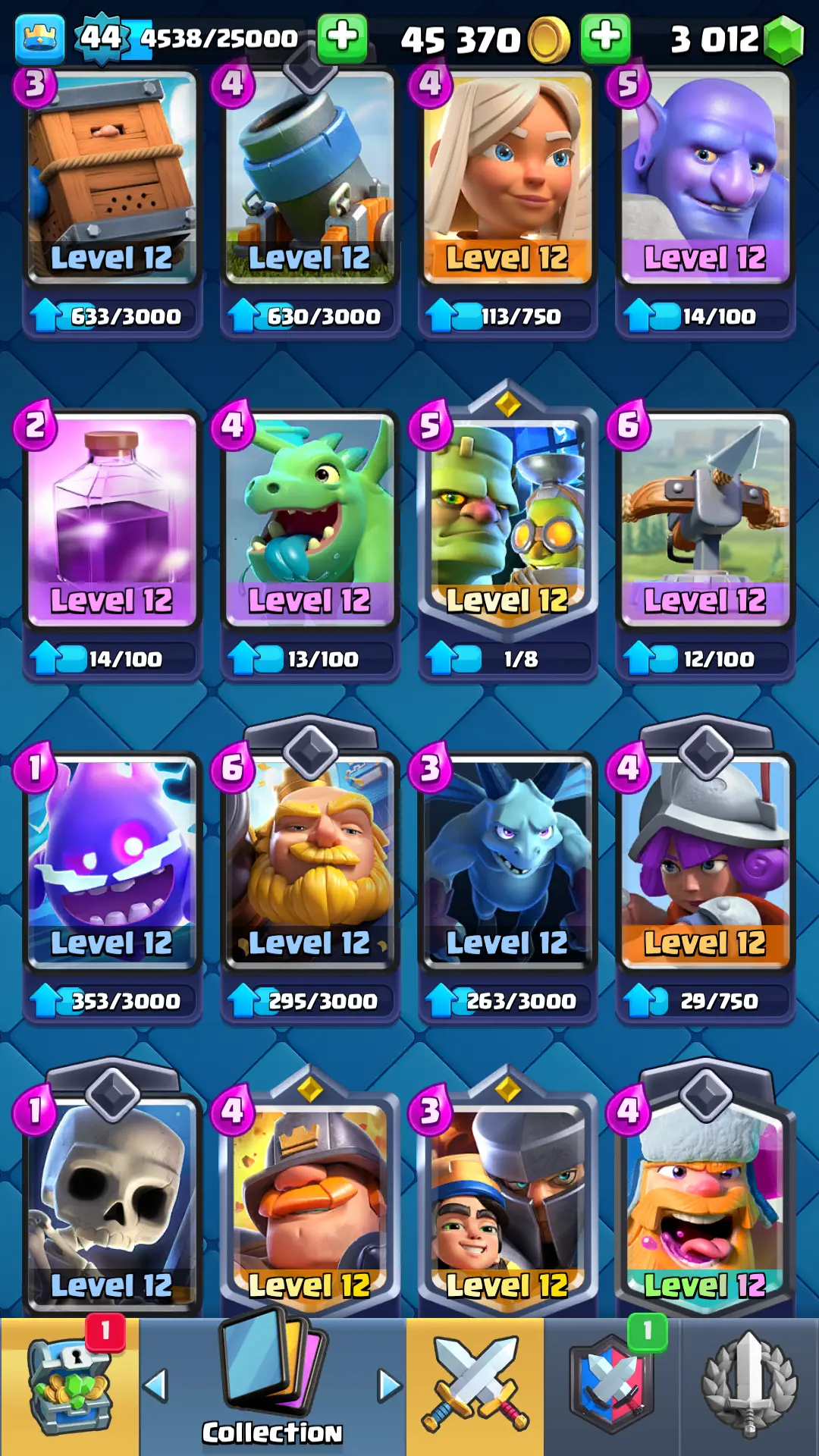Tap the plus button next to experience
The width and height of the screenshot is (819, 1456).
pyautogui.click(x=342, y=36)
